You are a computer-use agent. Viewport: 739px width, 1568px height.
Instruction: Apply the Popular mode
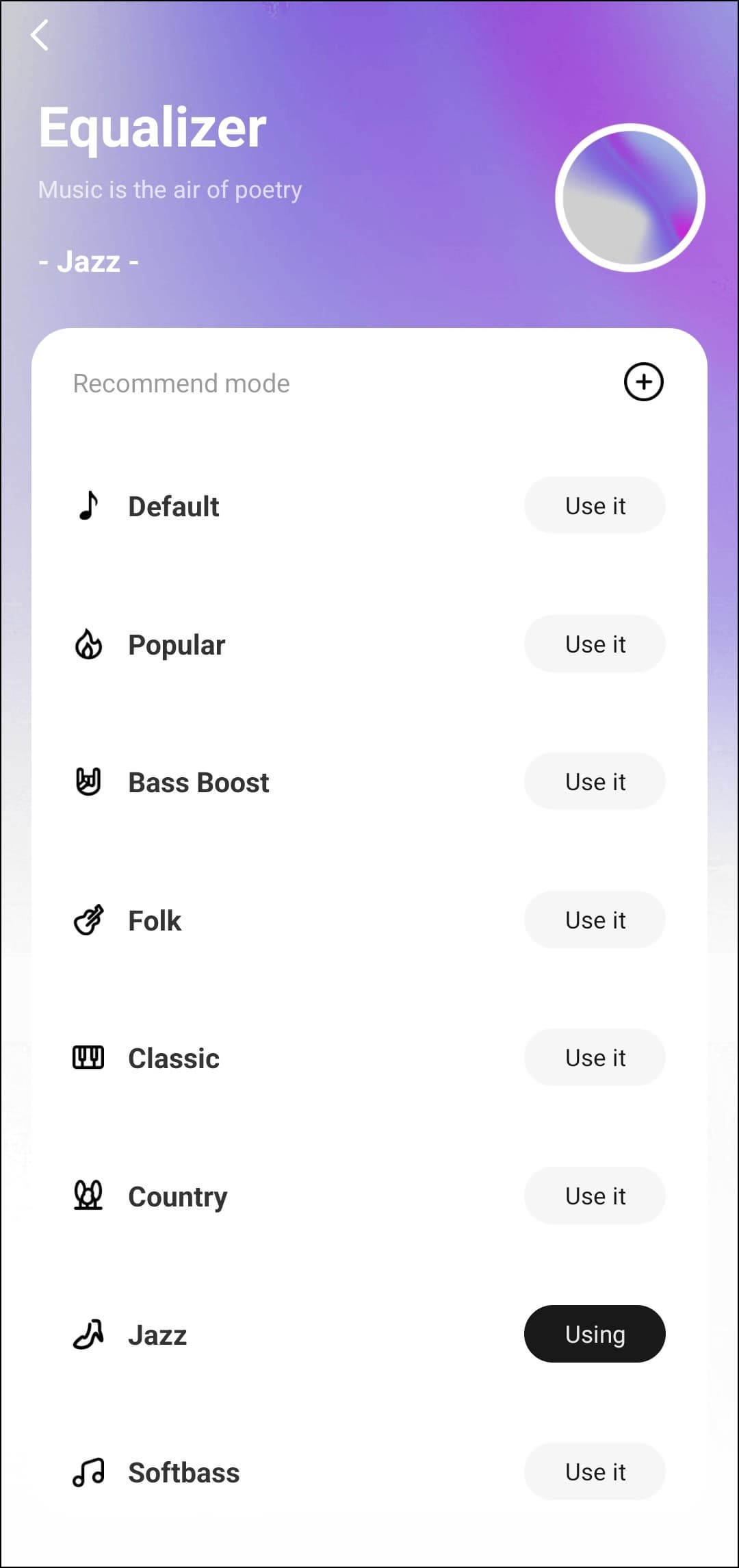click(595, 644)
